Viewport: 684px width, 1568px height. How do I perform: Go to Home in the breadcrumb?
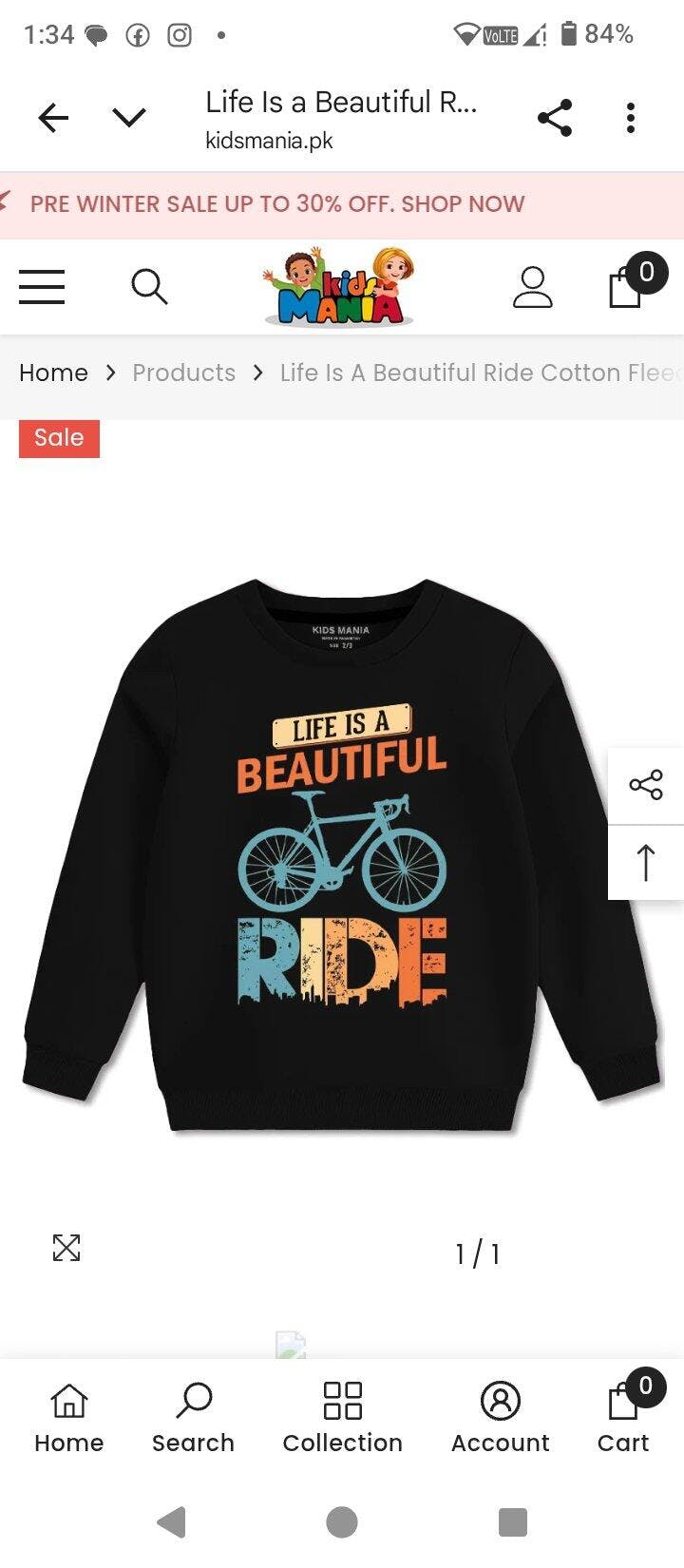click(53, 373)
